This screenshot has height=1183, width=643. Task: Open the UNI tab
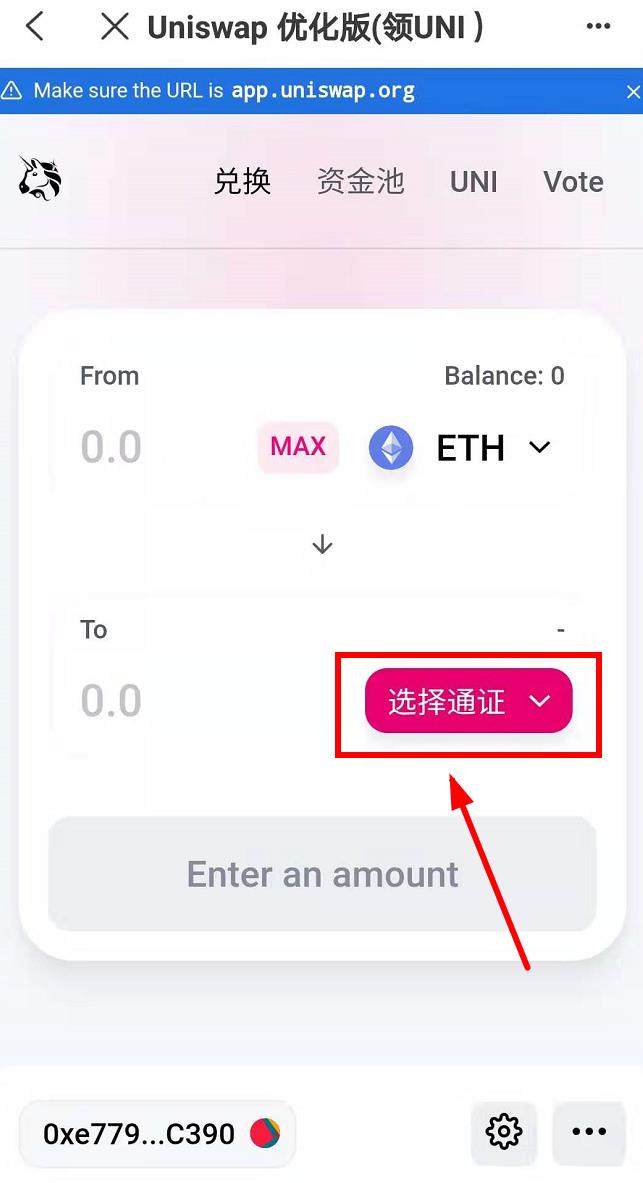(473, 181)
